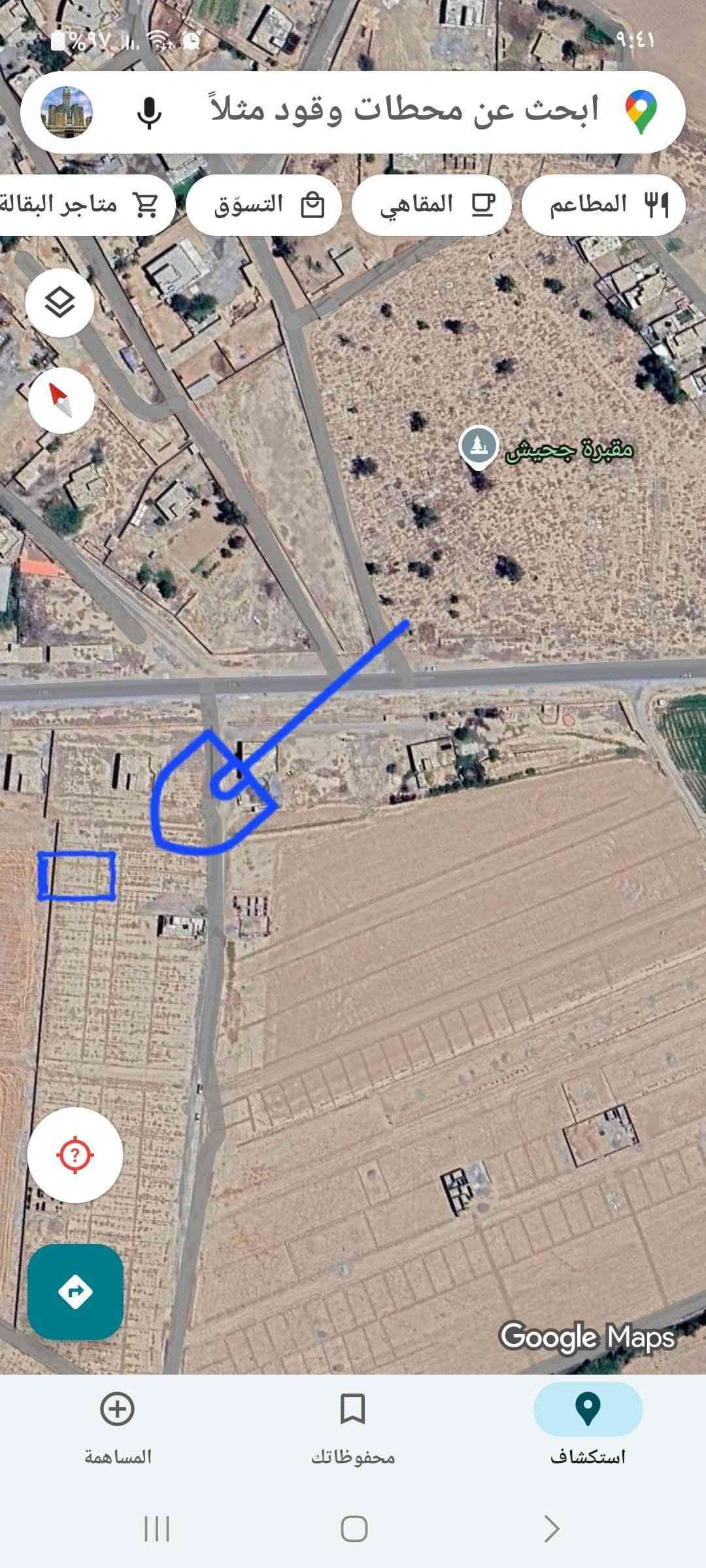Center map on my location

pos(75,1154)
